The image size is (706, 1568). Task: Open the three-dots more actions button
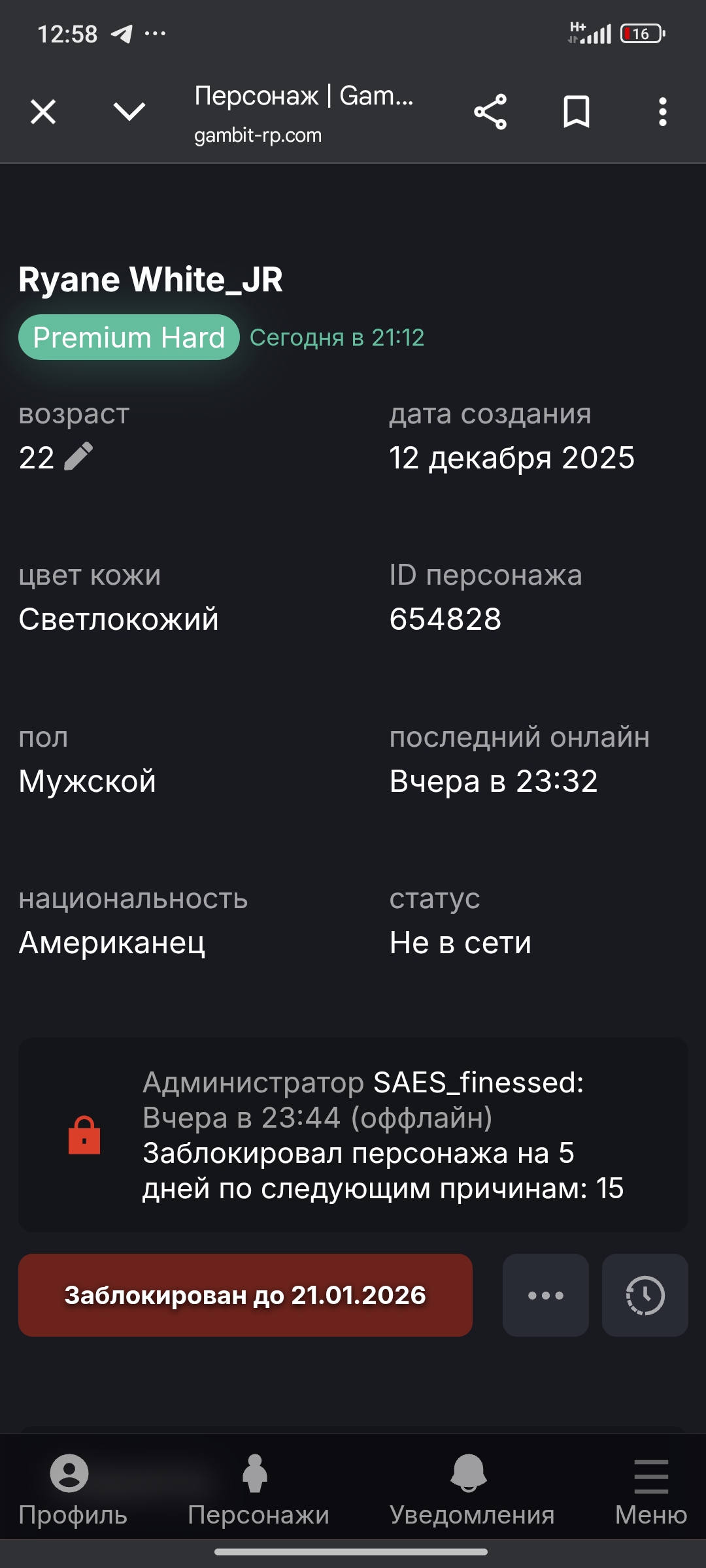coord(545,1295)
